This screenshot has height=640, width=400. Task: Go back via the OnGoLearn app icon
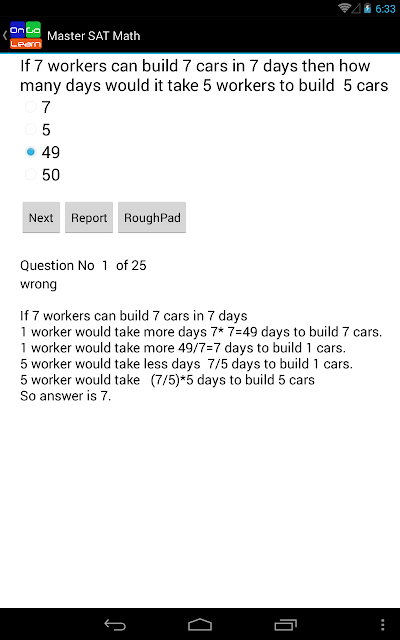click(x=23, y=35)
